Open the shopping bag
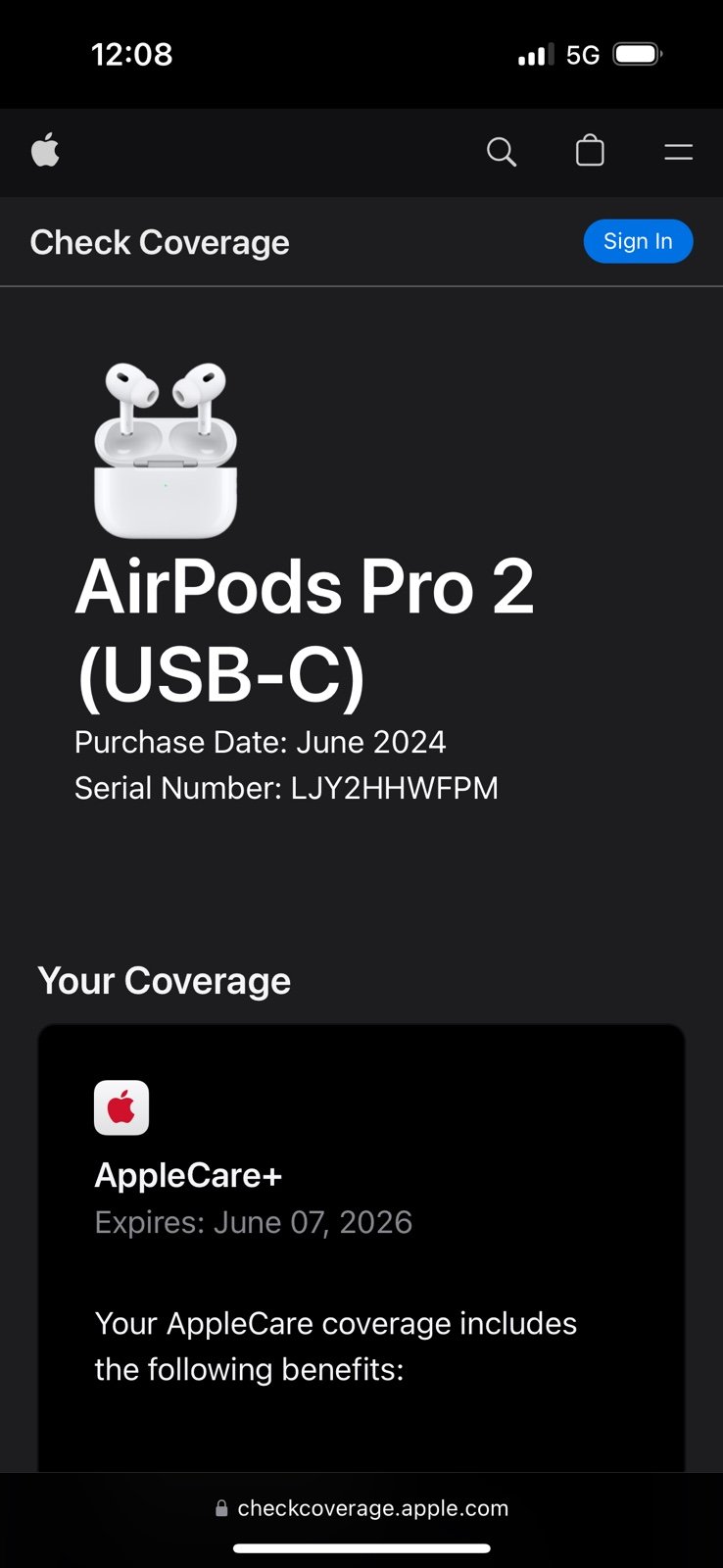The height and width of the screenshot is (1568, 723). (x=590, y=151)
